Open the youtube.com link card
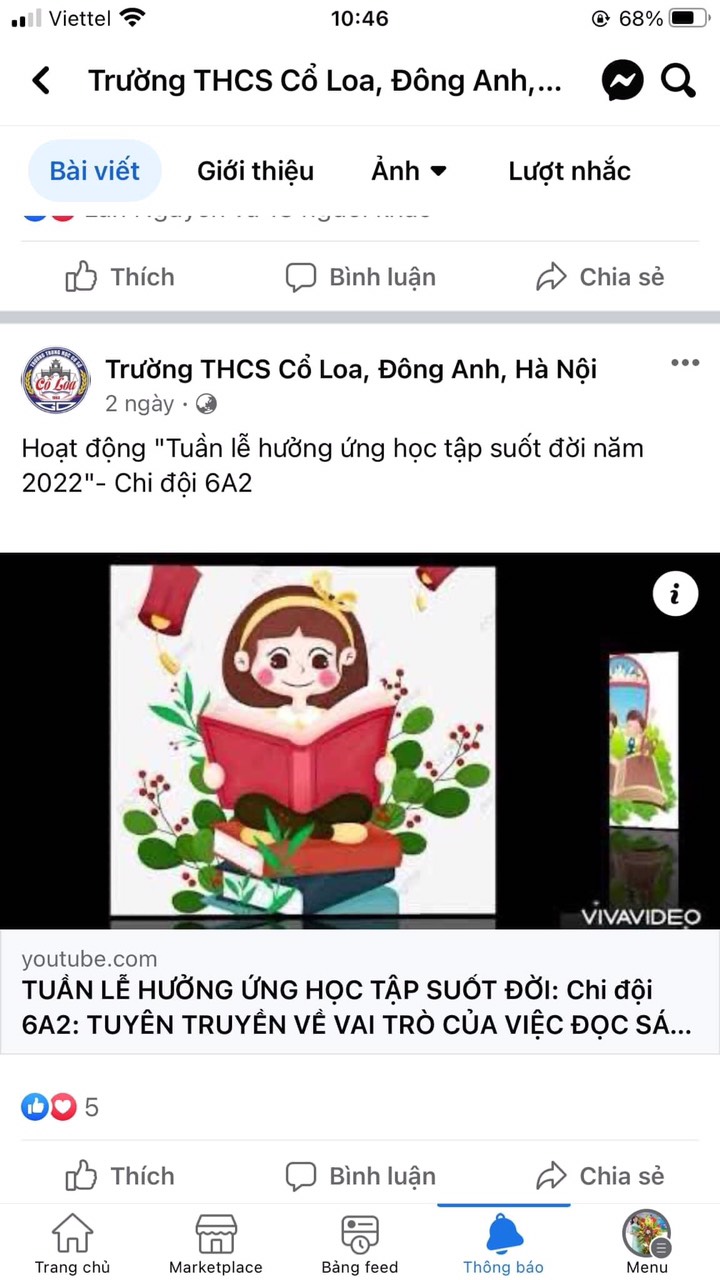 click(360, 992)
